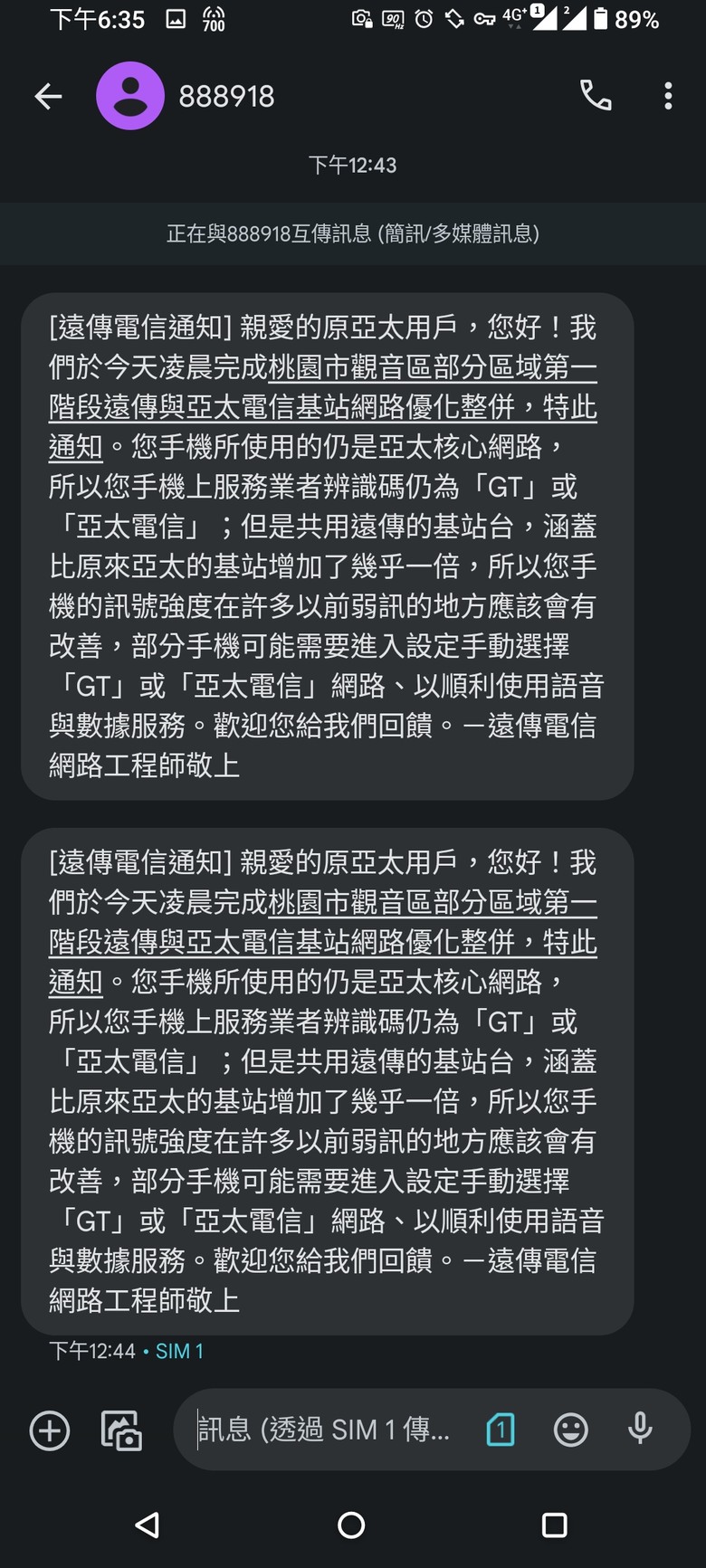Go back to the conversation list
This screenshot has height=1568, width=706.
coord(48,96)
